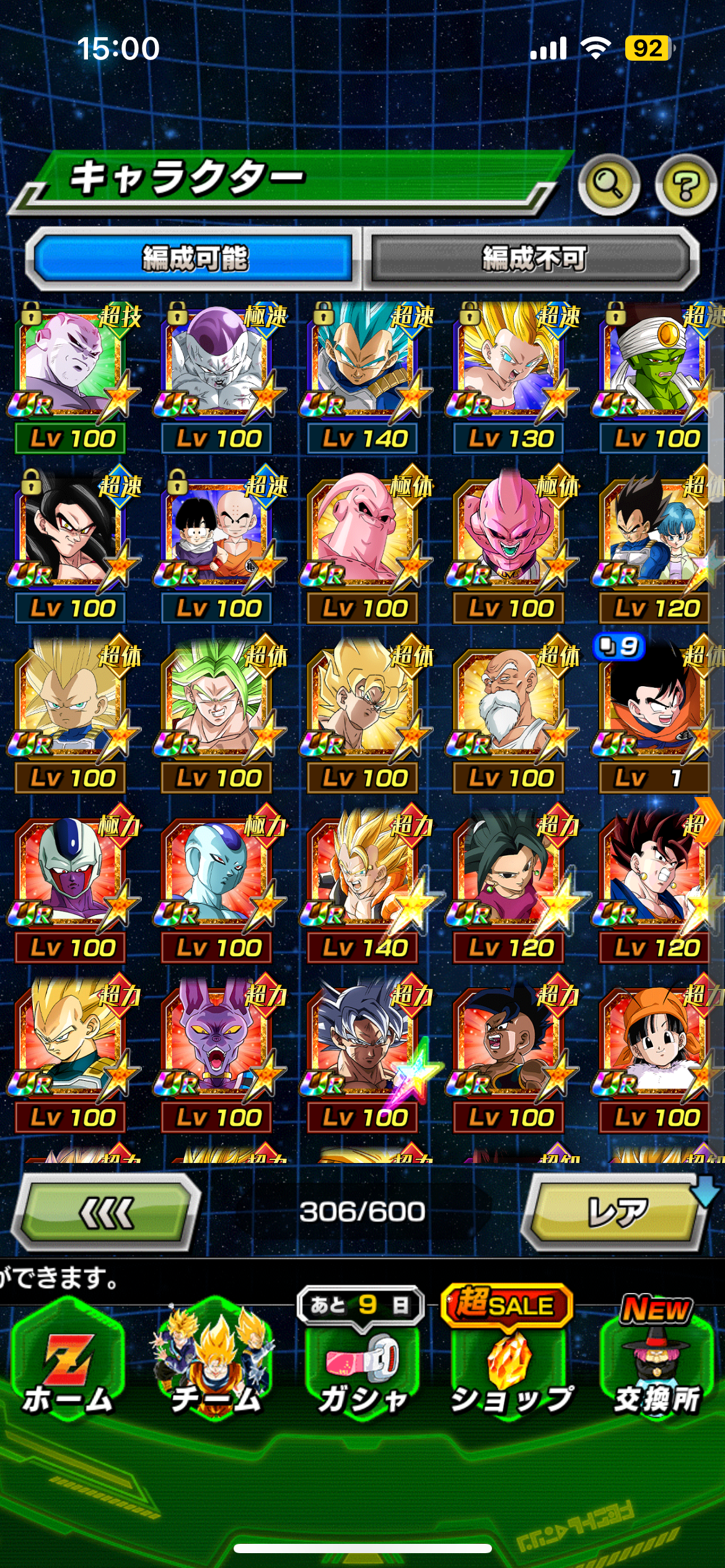The image size is (725, 1568).
Task: Select the Lv 140 超力 Gogeta card
Action: 364,886
